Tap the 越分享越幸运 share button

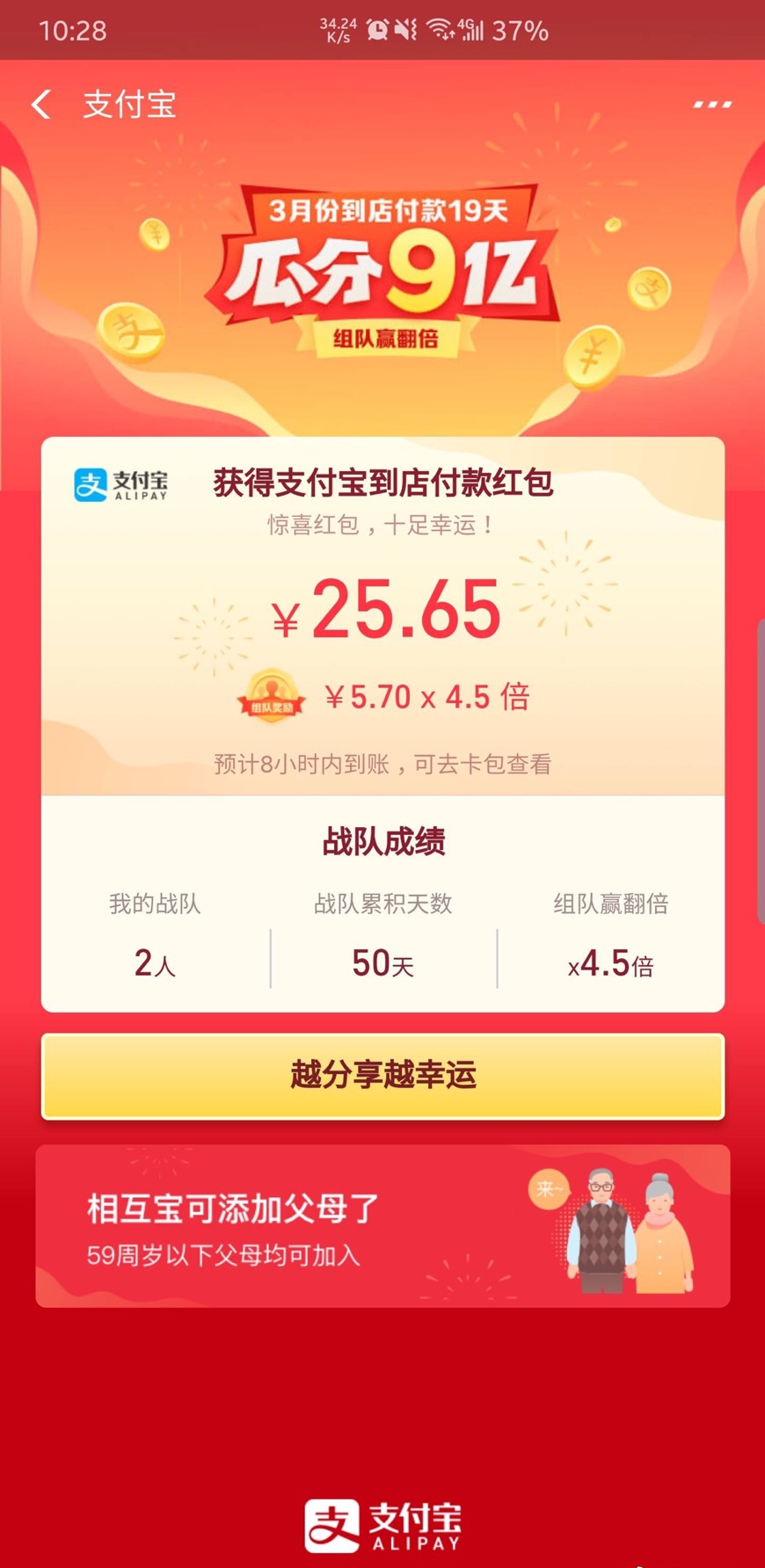tap(382, 1076)
